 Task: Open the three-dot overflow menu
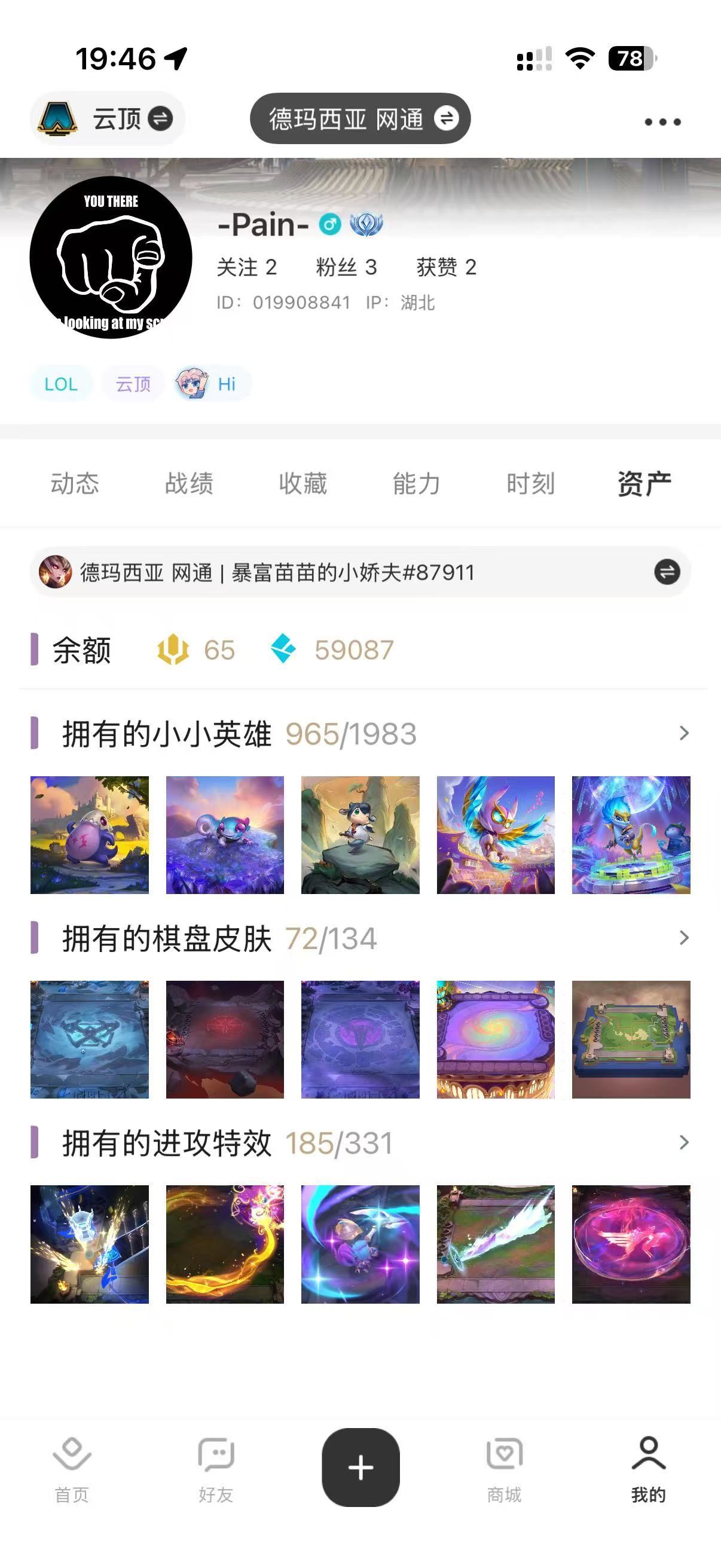point(662,122)
